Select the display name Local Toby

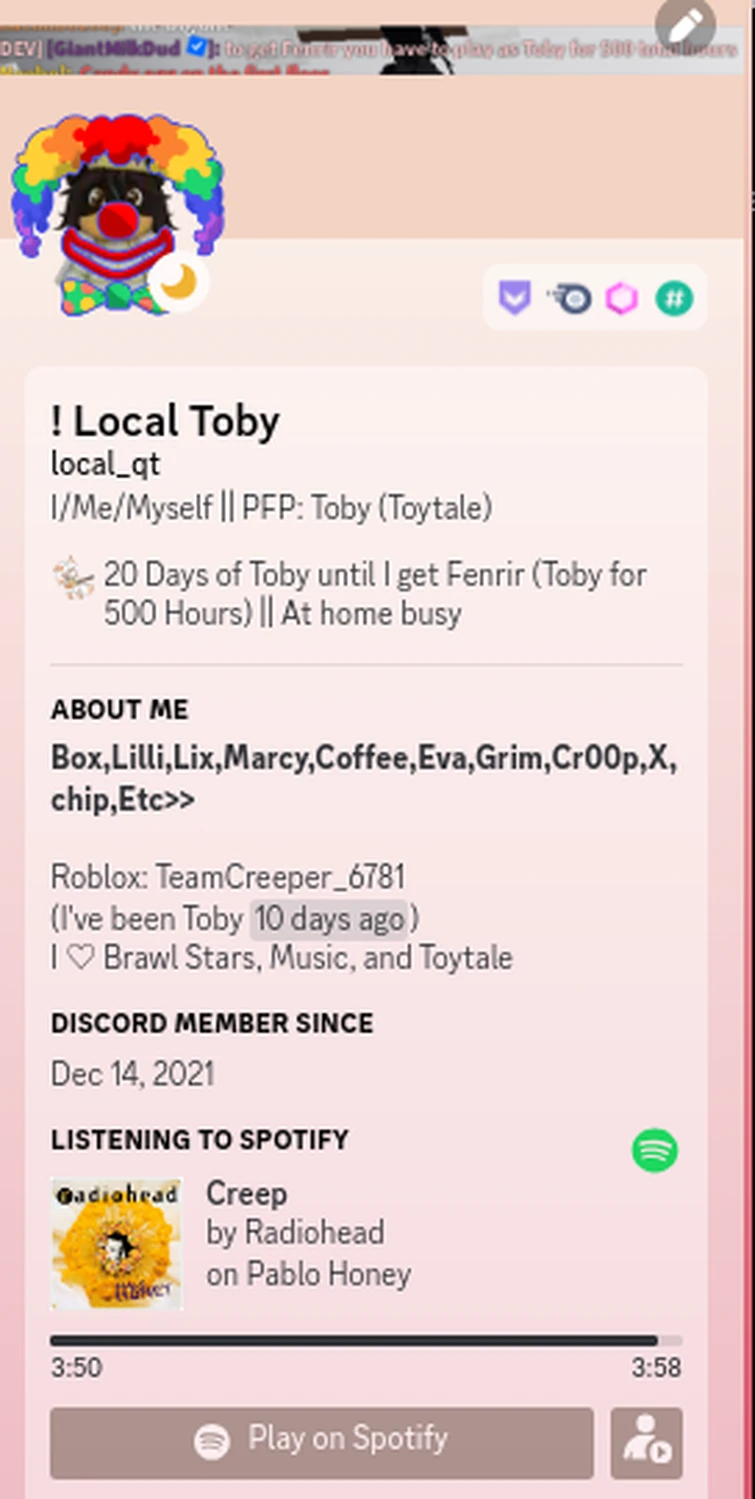(x=164, y=420)
